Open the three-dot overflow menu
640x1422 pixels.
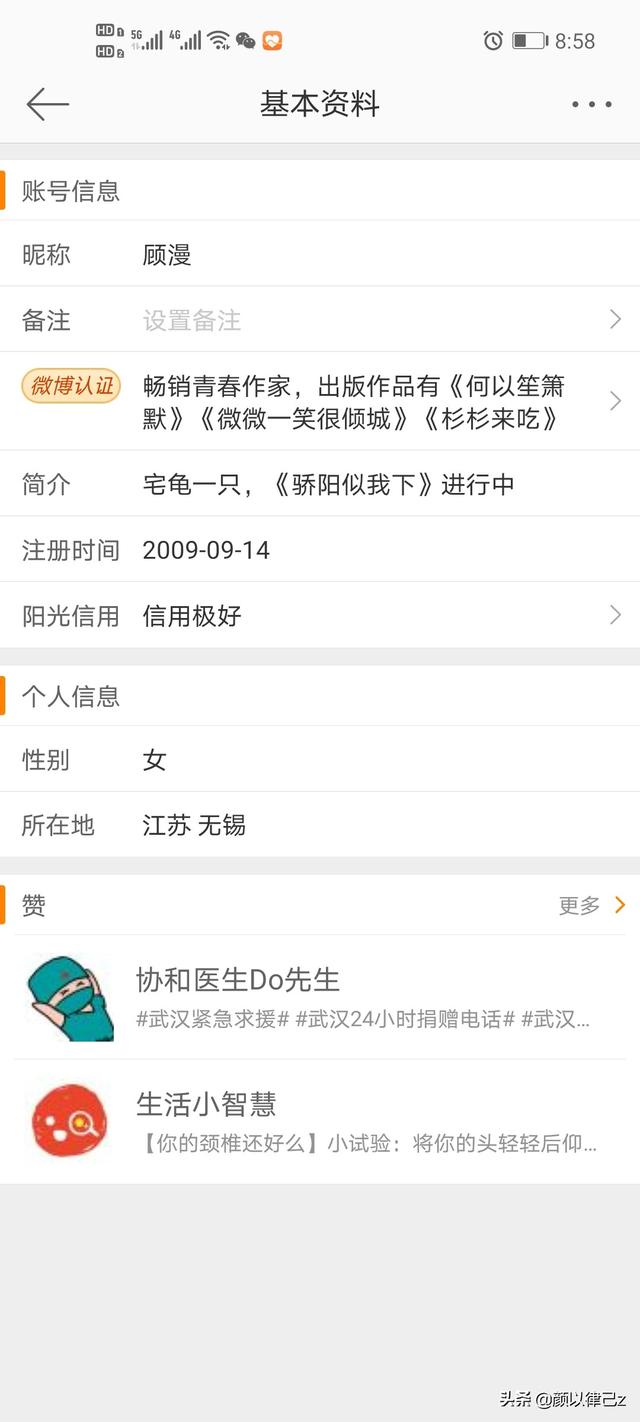pos(591,104)
